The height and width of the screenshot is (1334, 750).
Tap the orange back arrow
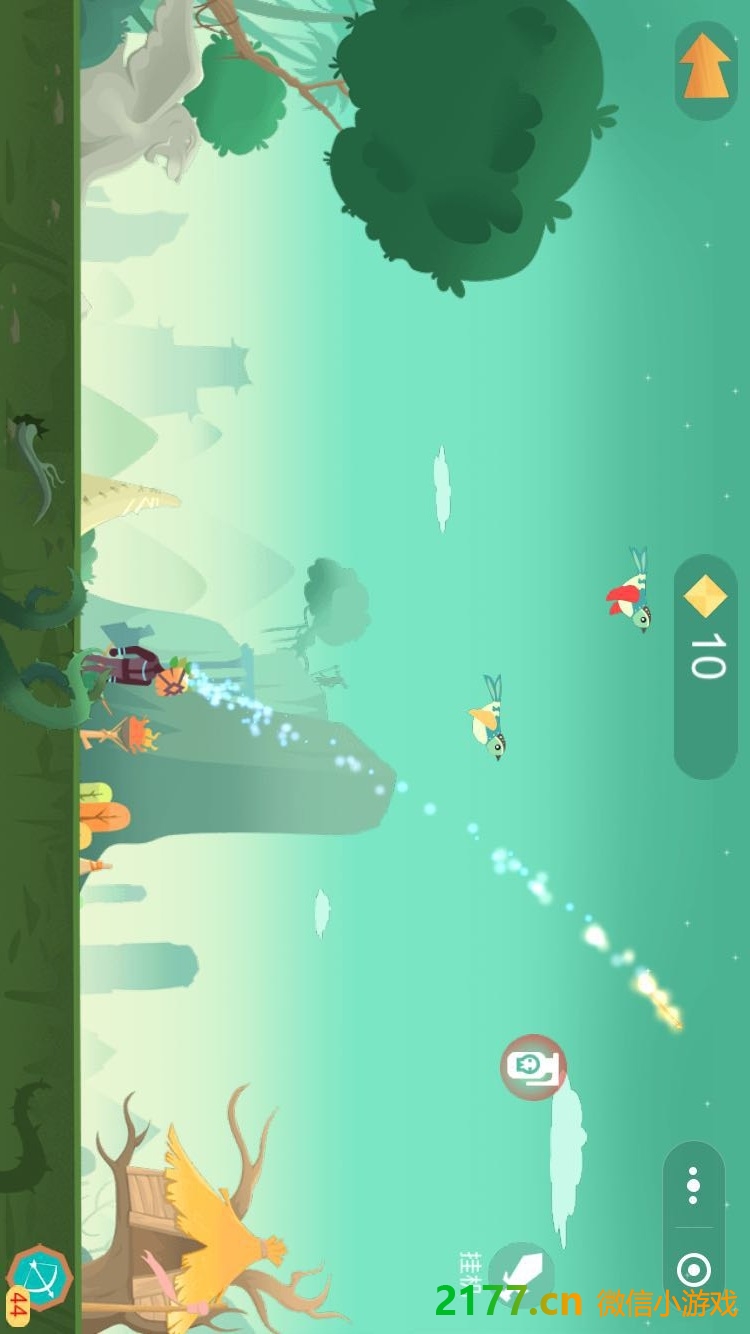tap(706, 68)
